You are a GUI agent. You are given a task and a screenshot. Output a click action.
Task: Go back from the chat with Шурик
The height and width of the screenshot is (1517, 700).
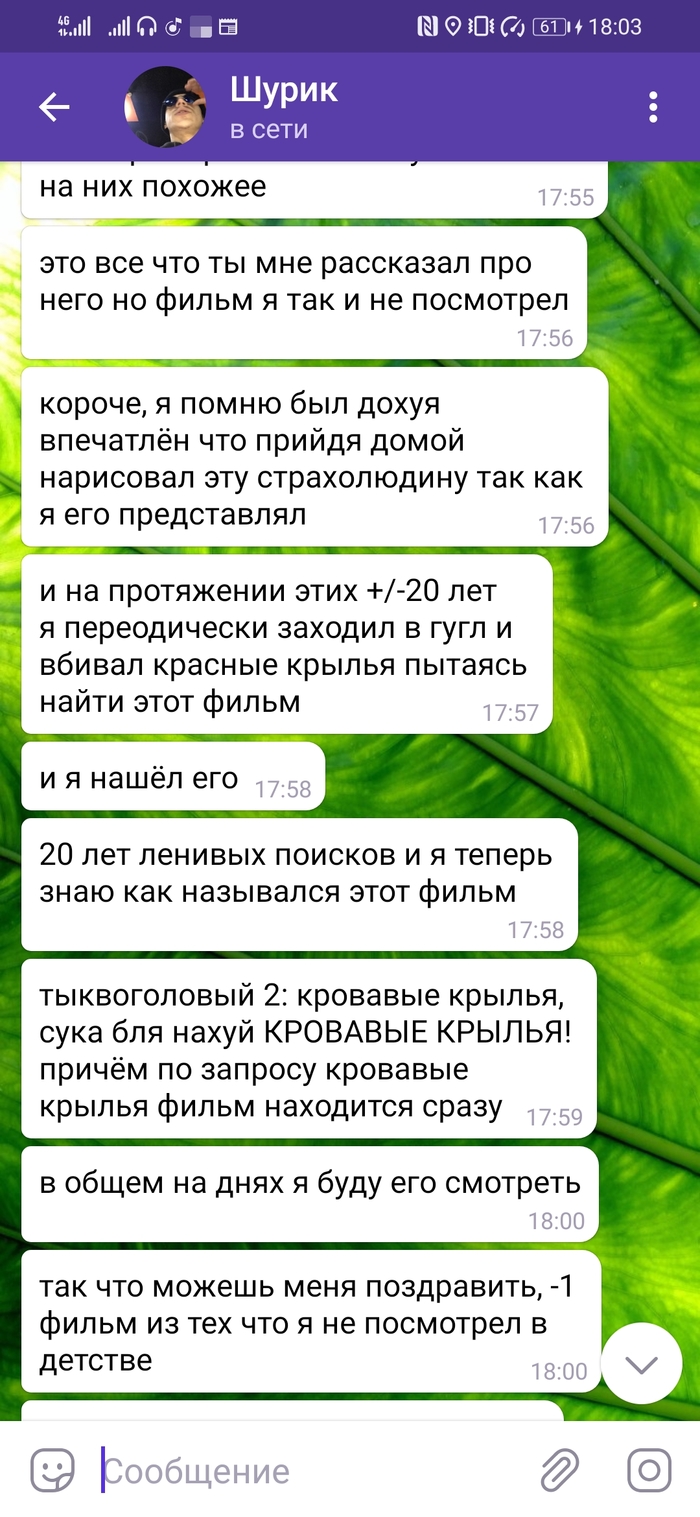pos(54,108)
